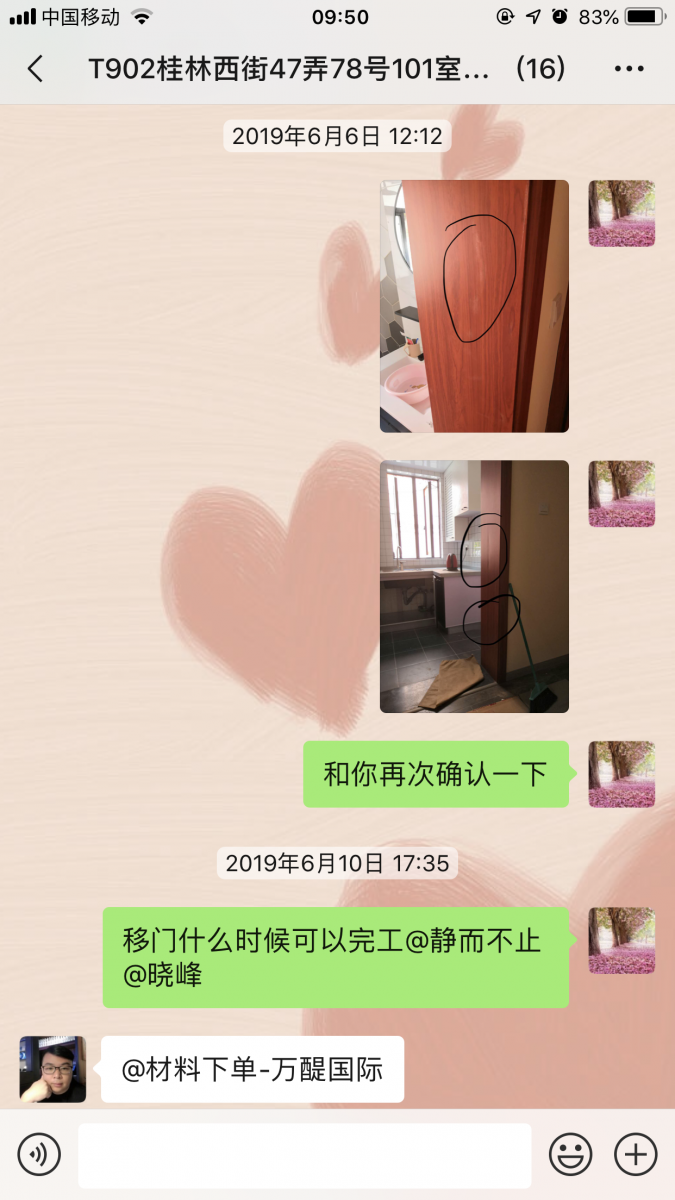This screenshot has width=675, height=1200.
Task: Focus the message text field
Action: coord(304,1155)
